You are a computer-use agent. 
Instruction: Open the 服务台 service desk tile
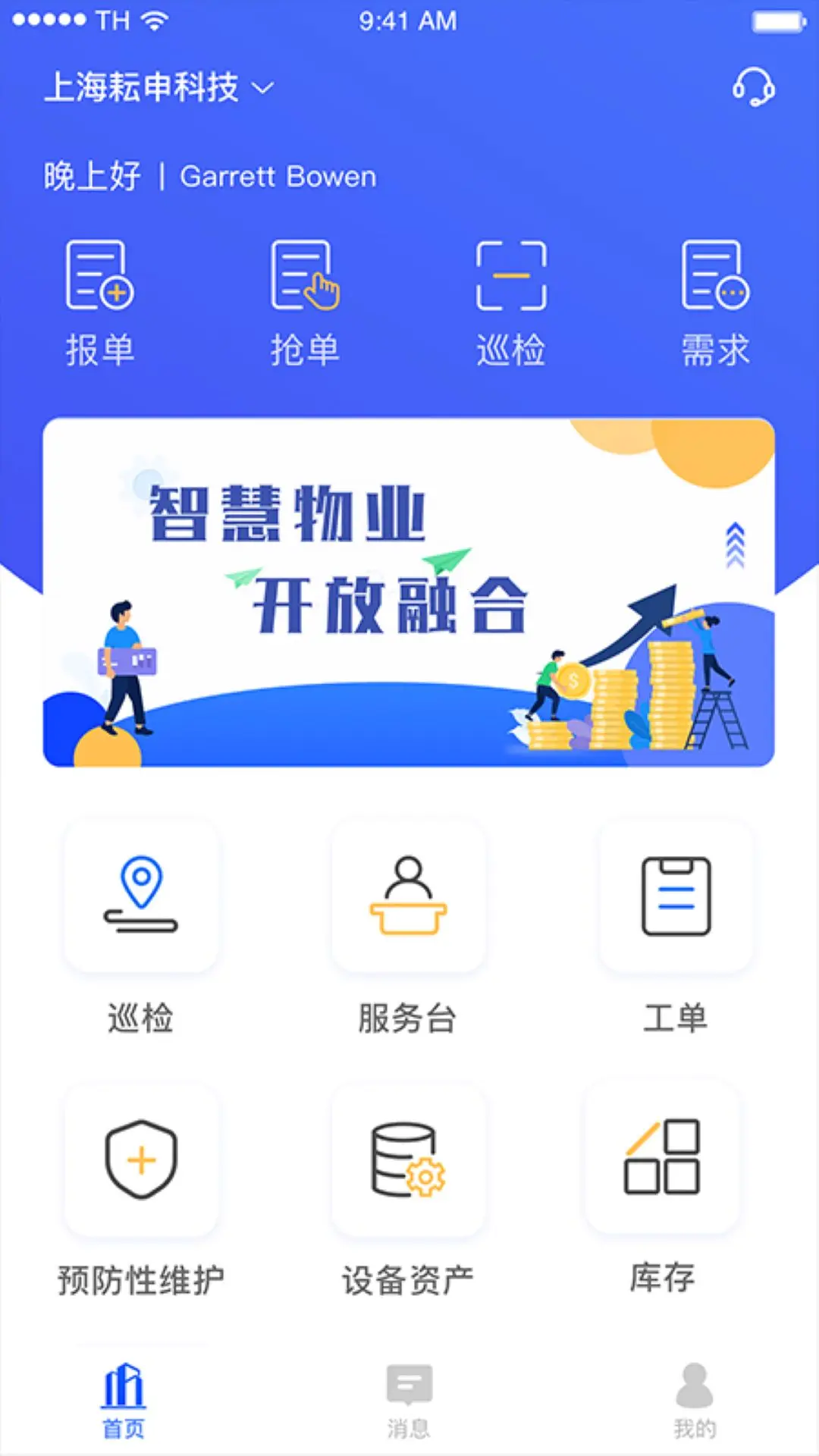408,896
